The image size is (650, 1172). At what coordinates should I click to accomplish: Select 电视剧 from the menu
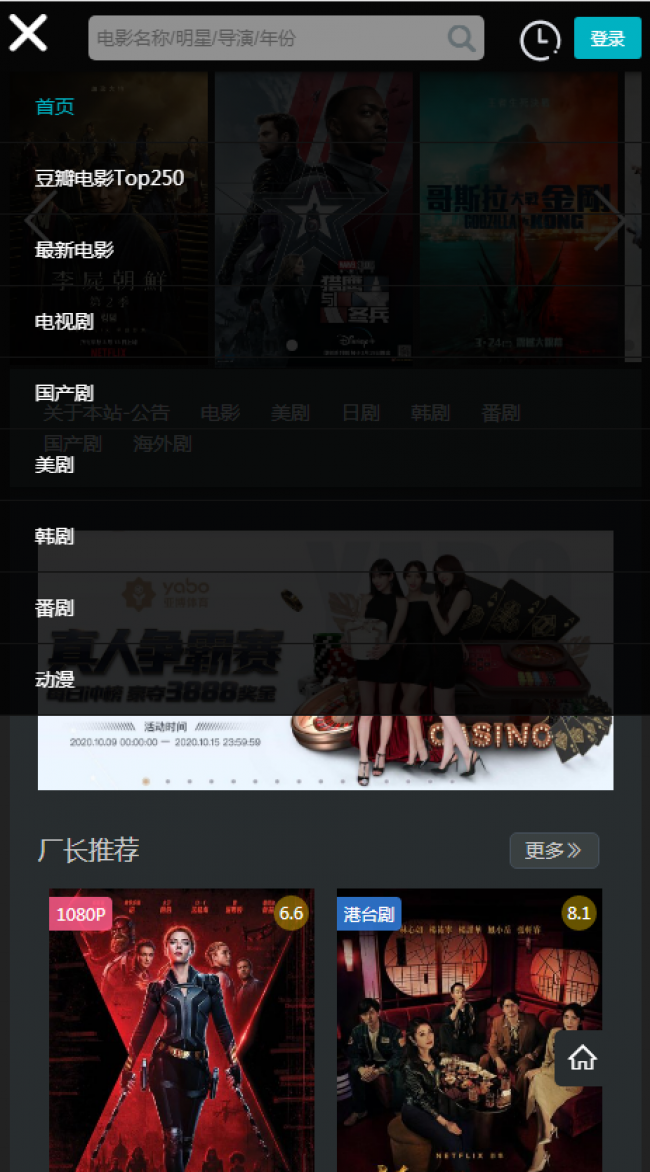point(65,322)
